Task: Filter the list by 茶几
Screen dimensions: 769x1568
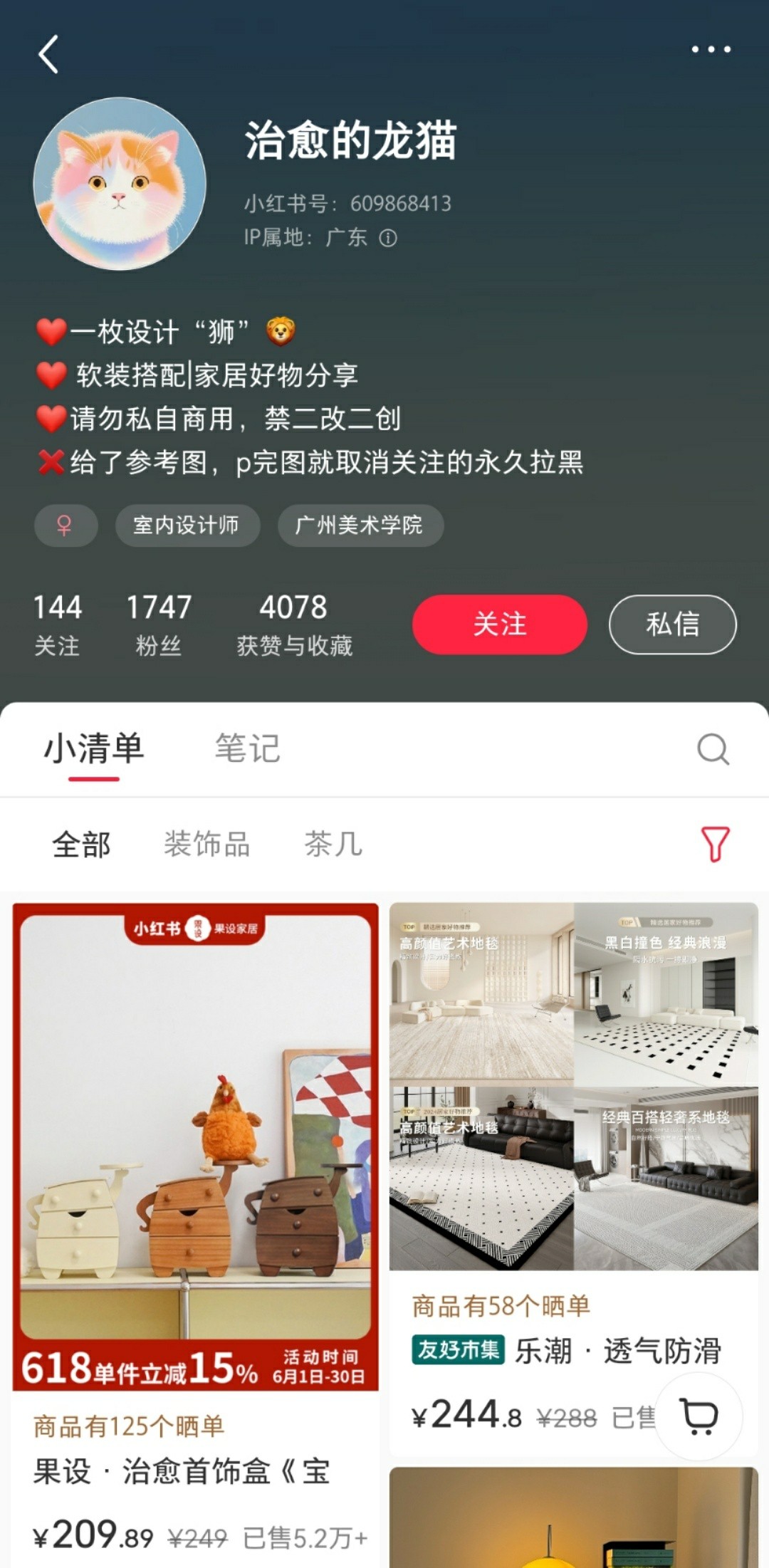Action: [x=333, y=845]
